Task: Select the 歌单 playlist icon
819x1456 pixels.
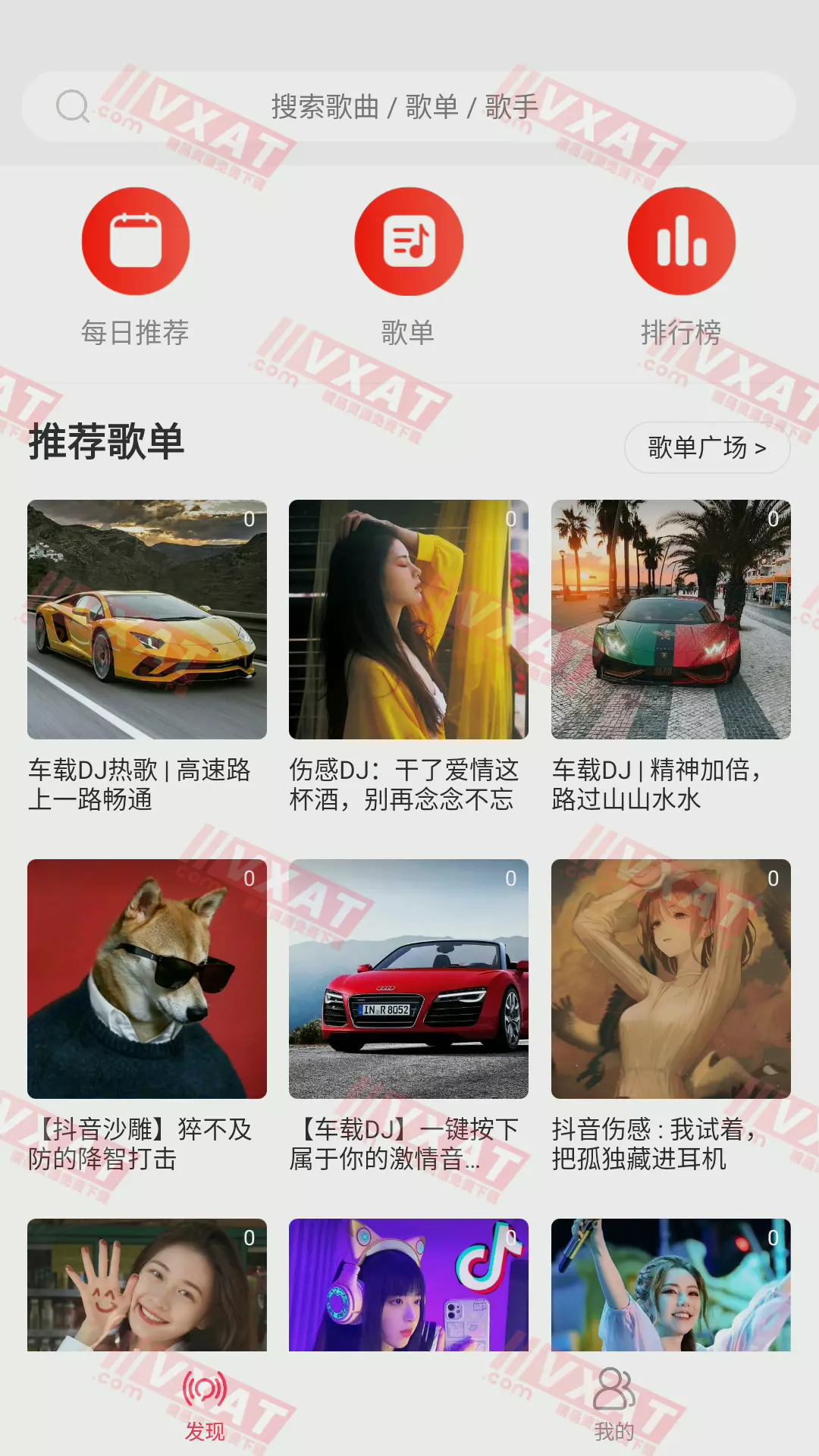Action: coord(408,240)
